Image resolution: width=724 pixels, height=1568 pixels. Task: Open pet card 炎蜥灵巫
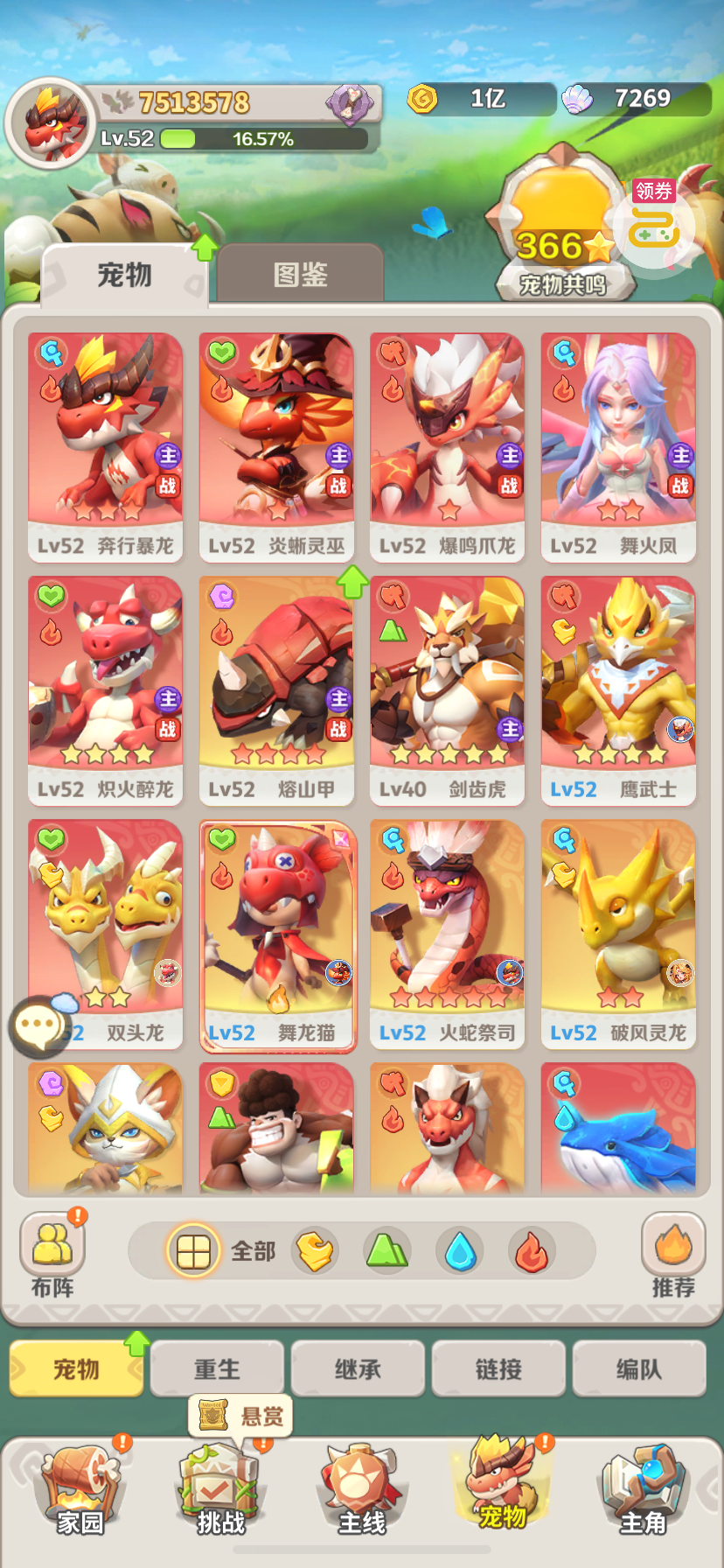click(x=276, y=444)
